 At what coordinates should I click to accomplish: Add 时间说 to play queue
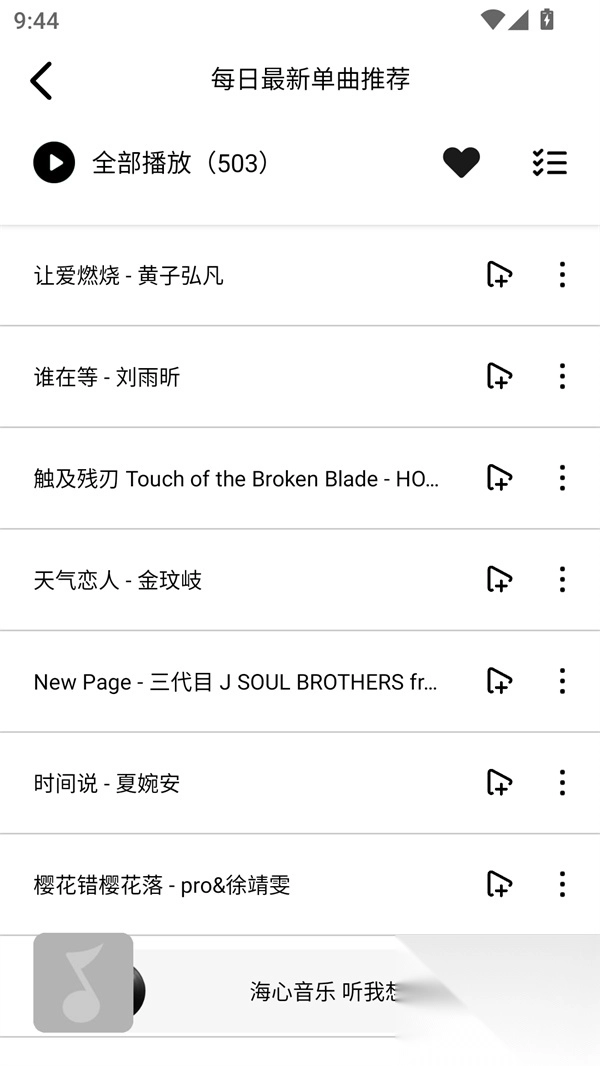(499, 782)
